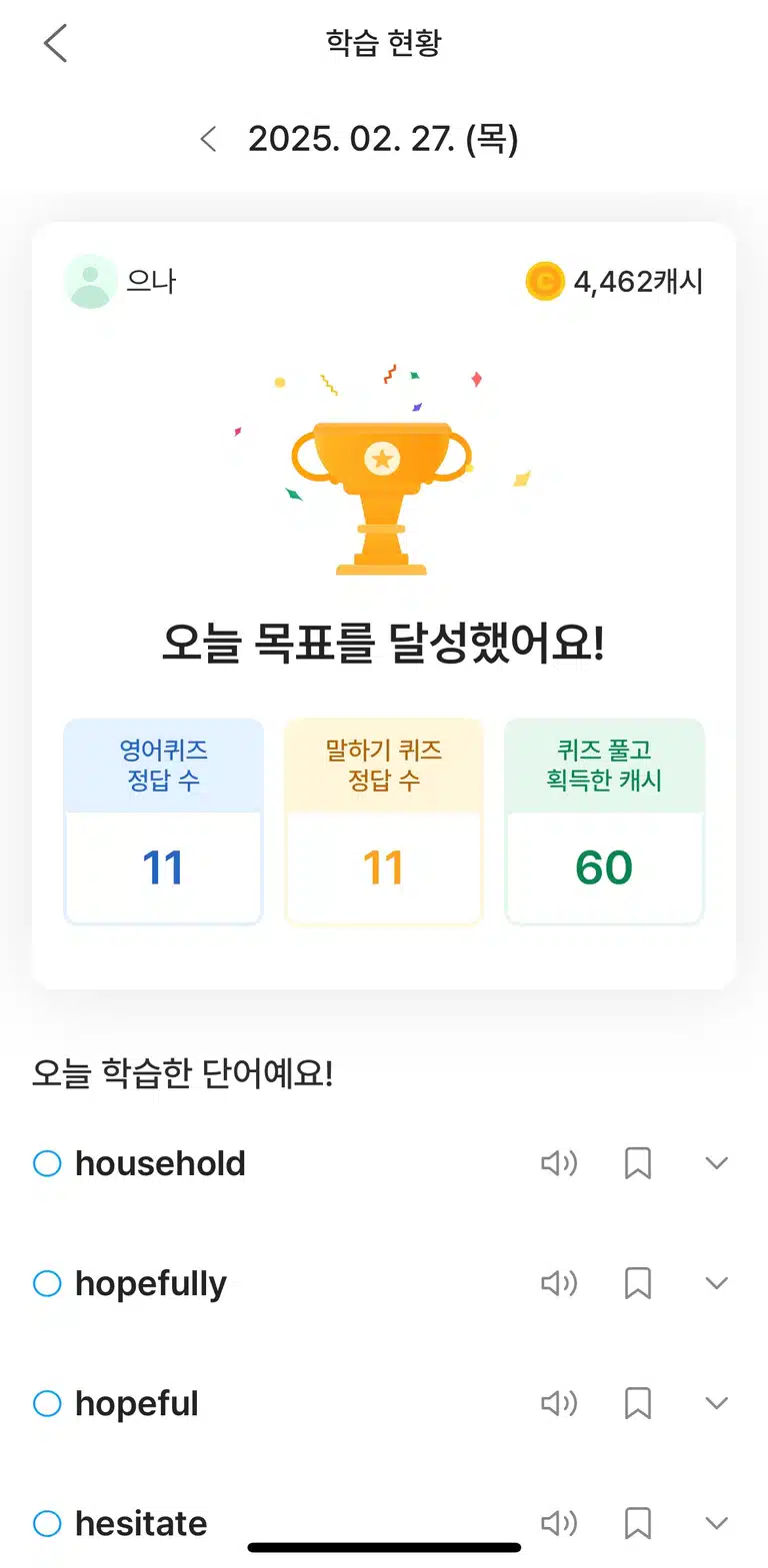Go back from the 학습 현황 screen
Viewport: 768px width, 1568px height.
click(56, 43)
